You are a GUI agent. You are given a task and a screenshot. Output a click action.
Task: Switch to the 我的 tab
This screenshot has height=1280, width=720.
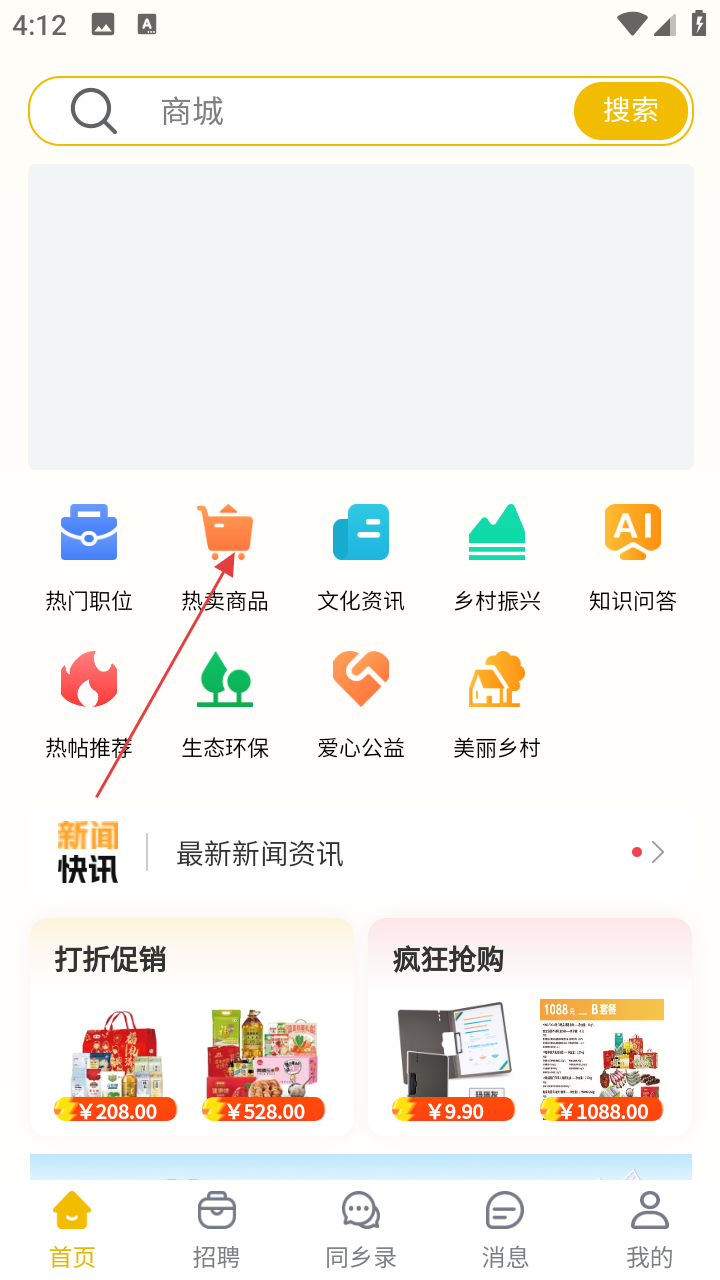coord(649,1230)
